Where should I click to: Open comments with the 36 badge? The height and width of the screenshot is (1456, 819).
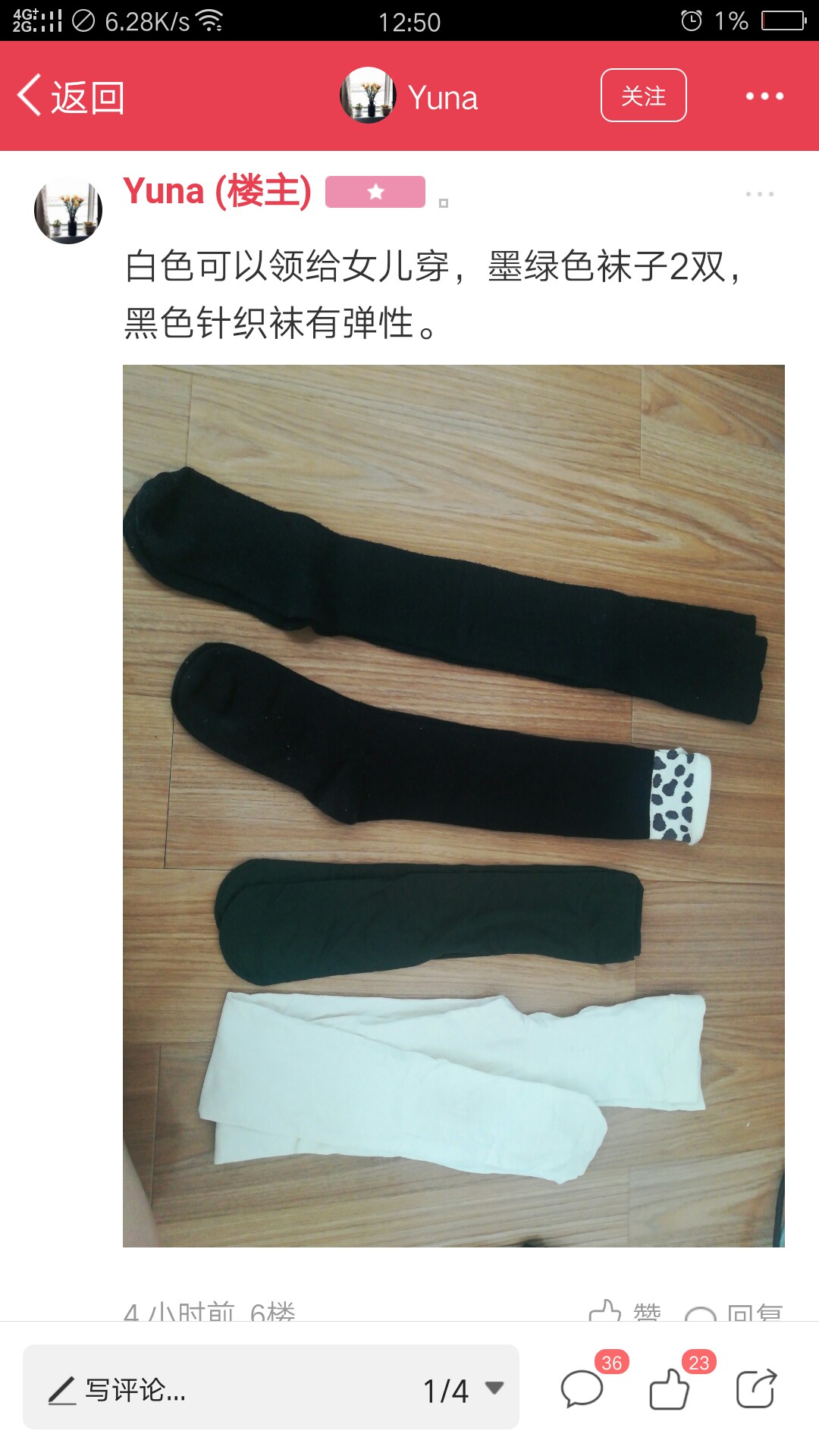(582, 1389)
